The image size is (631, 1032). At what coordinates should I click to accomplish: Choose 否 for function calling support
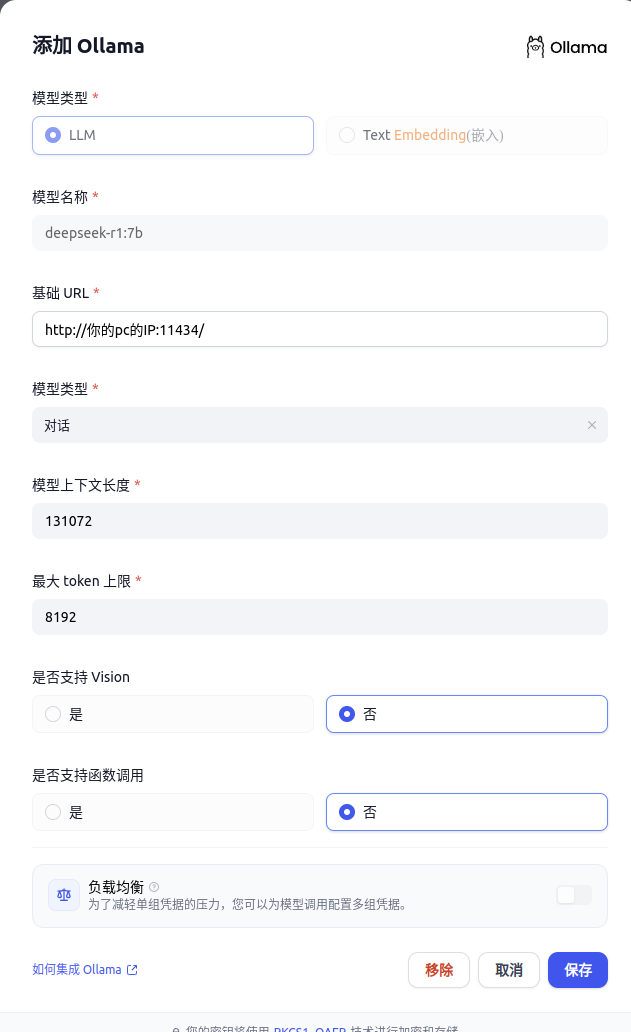coord(466,812)
